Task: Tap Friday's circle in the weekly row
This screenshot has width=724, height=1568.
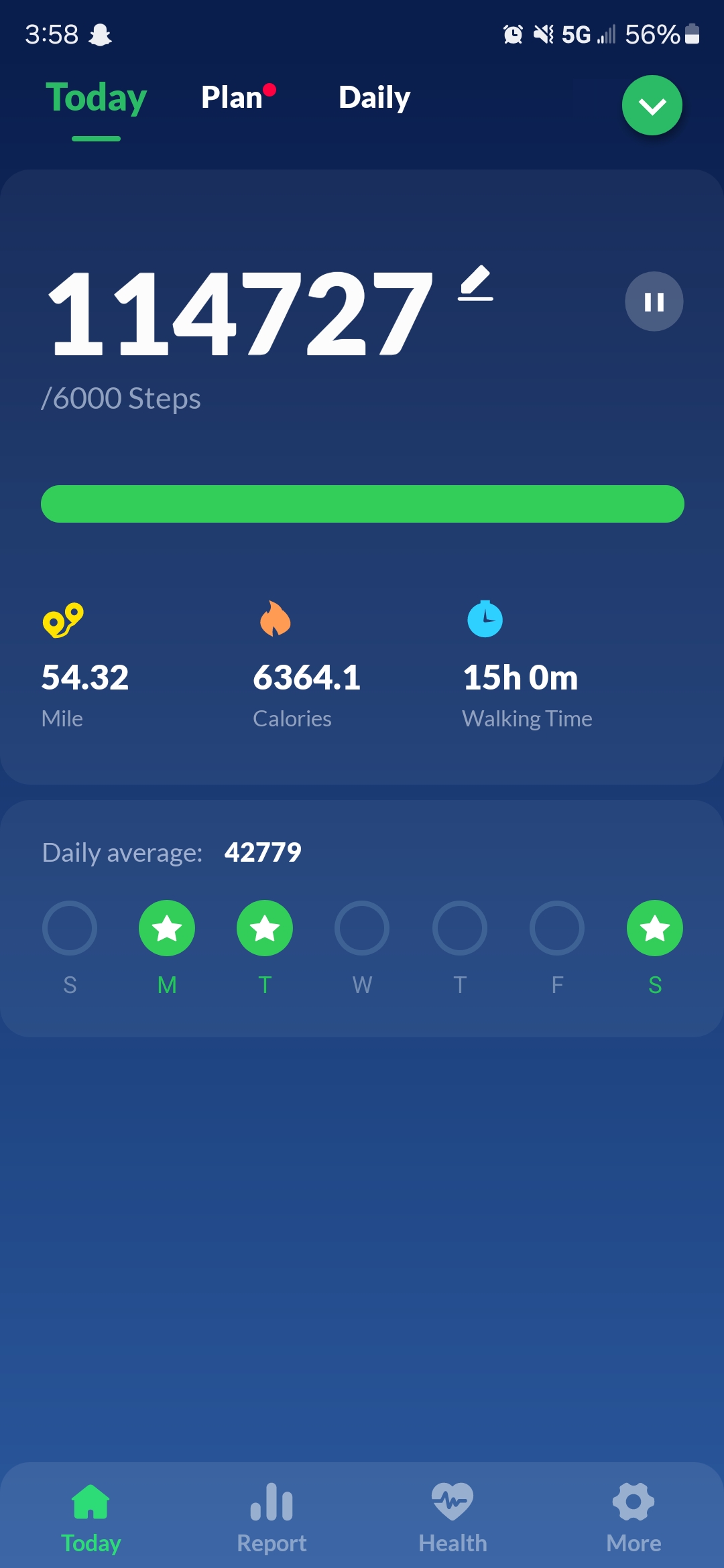Action: point(557,928)
